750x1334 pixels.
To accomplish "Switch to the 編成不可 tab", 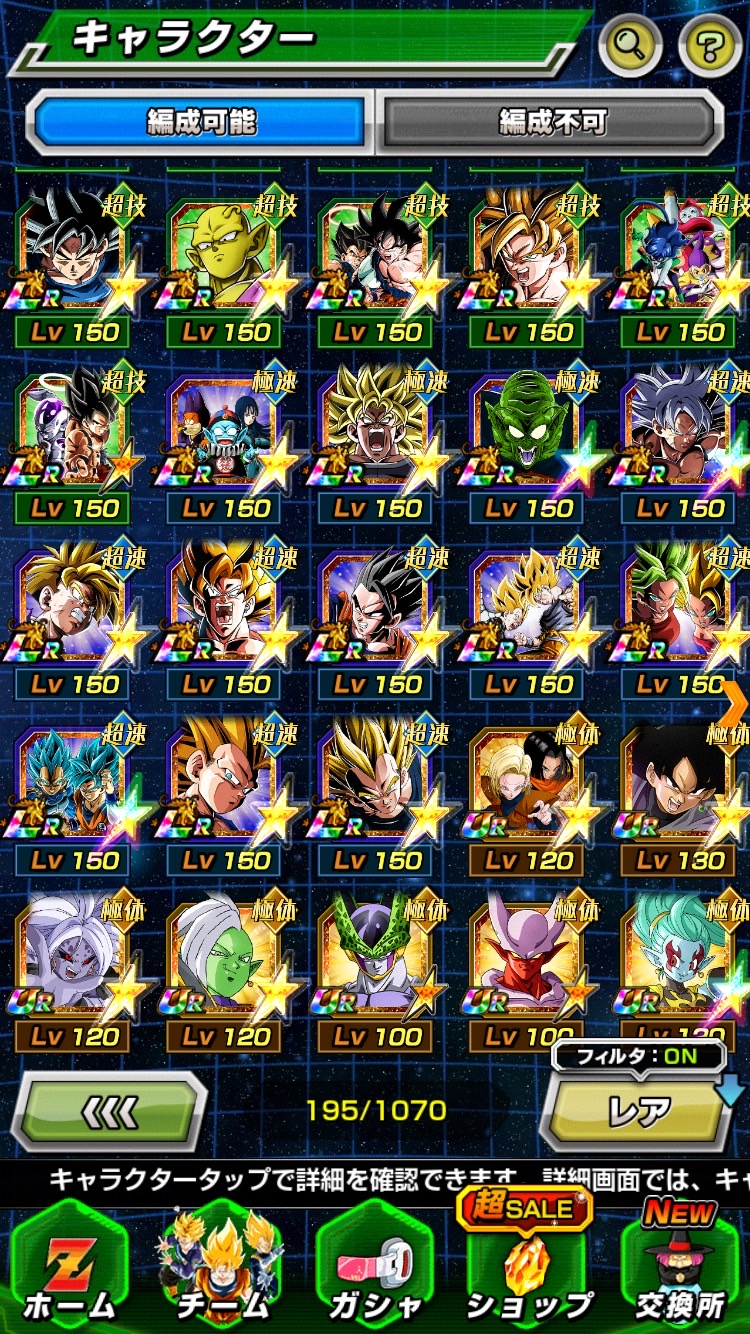I will click(x=551, y=122).
